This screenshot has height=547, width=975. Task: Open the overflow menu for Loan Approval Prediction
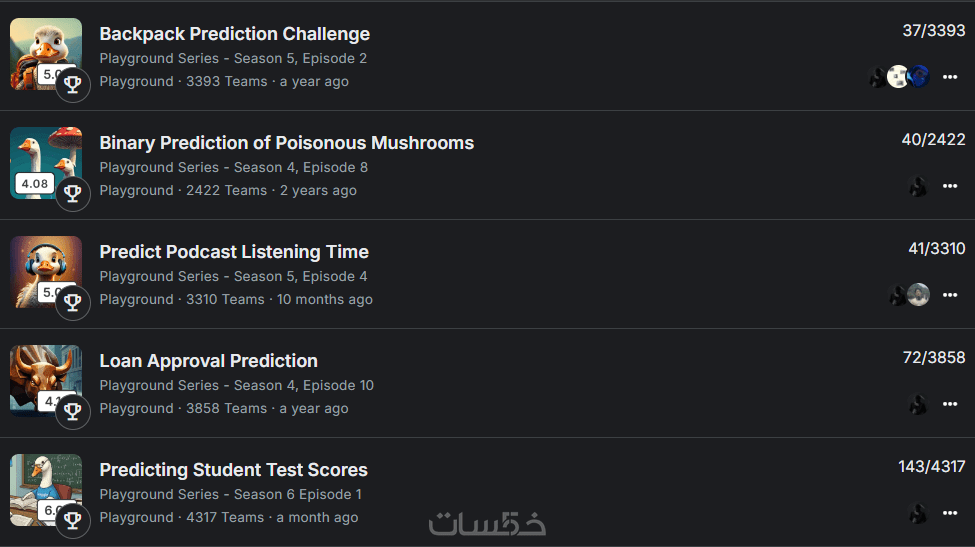[x=950, y=404]
